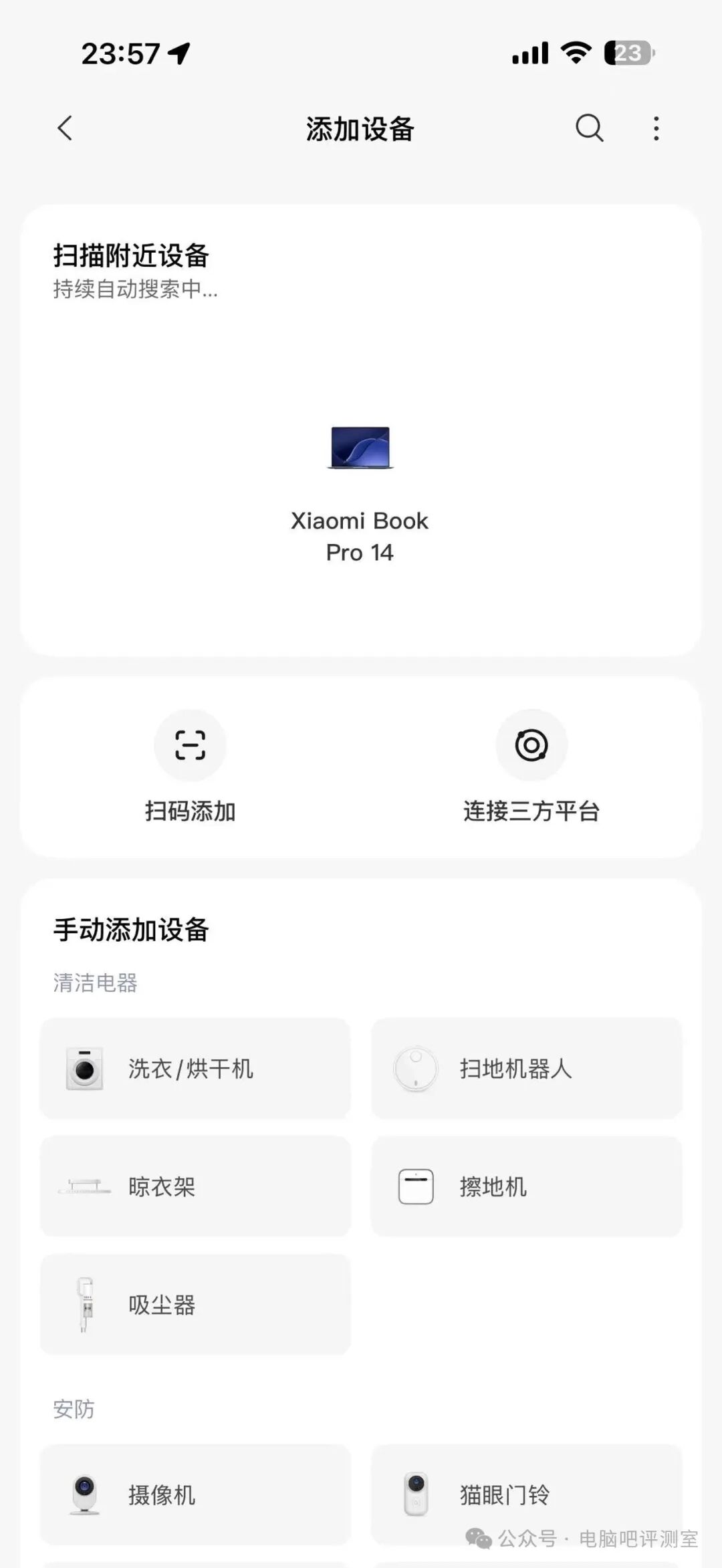Image resolution: width=722 pixels, height=1568 pixels.
Task: Open the three-dot overflow menu
Action: point(656,128)
